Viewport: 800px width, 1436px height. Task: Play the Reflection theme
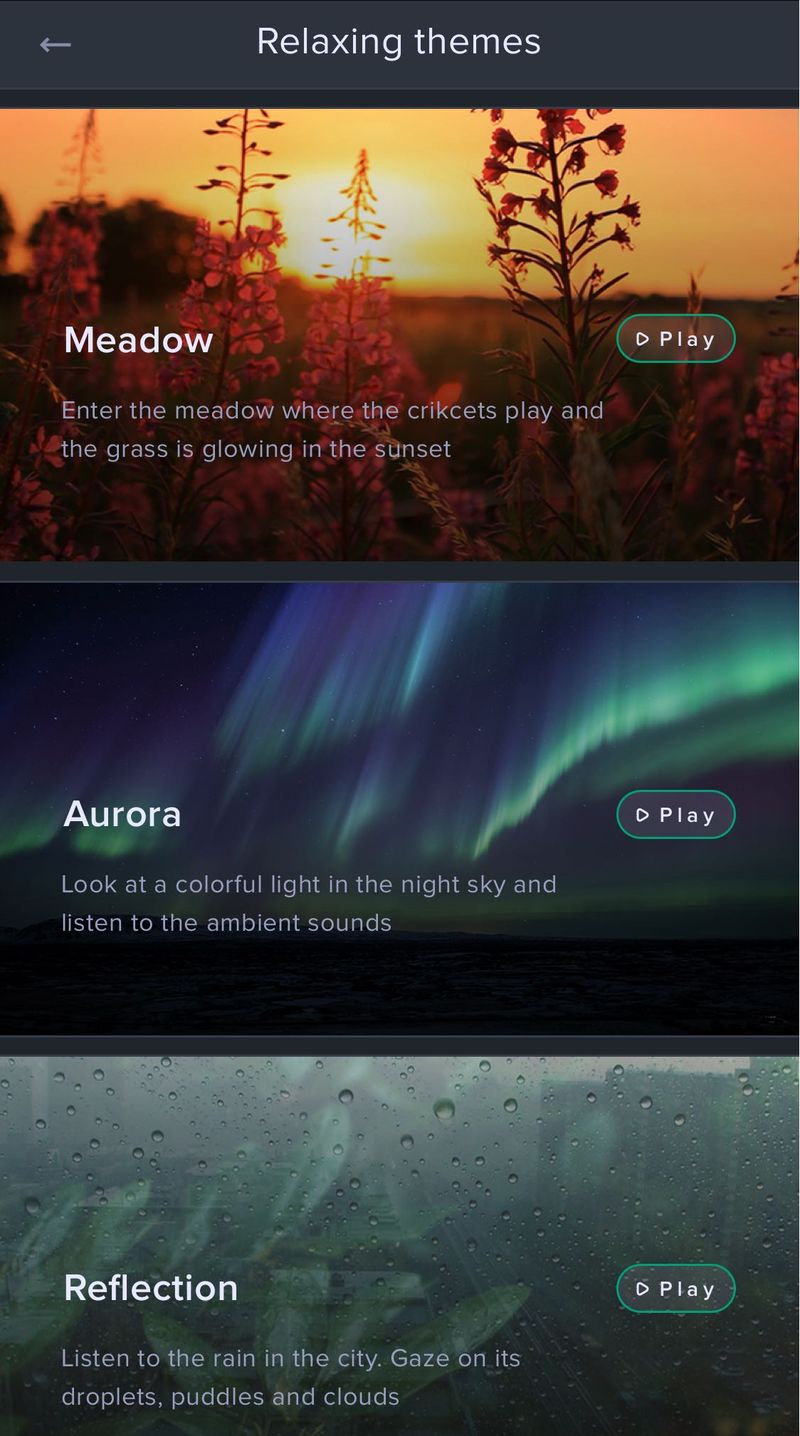click(675, 1289)
